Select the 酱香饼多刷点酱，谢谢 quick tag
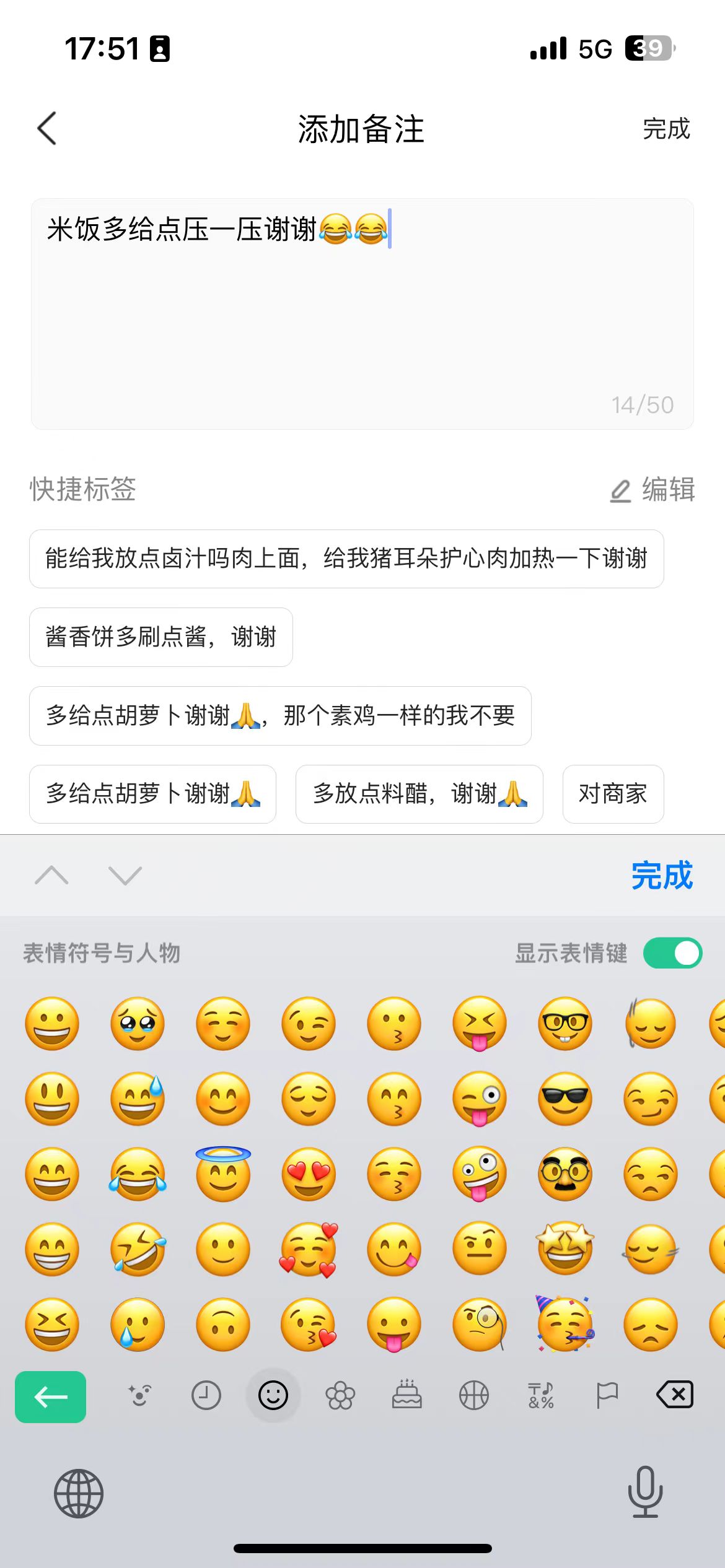Screen dimensions: 725x1568 (x=161, y=637)
